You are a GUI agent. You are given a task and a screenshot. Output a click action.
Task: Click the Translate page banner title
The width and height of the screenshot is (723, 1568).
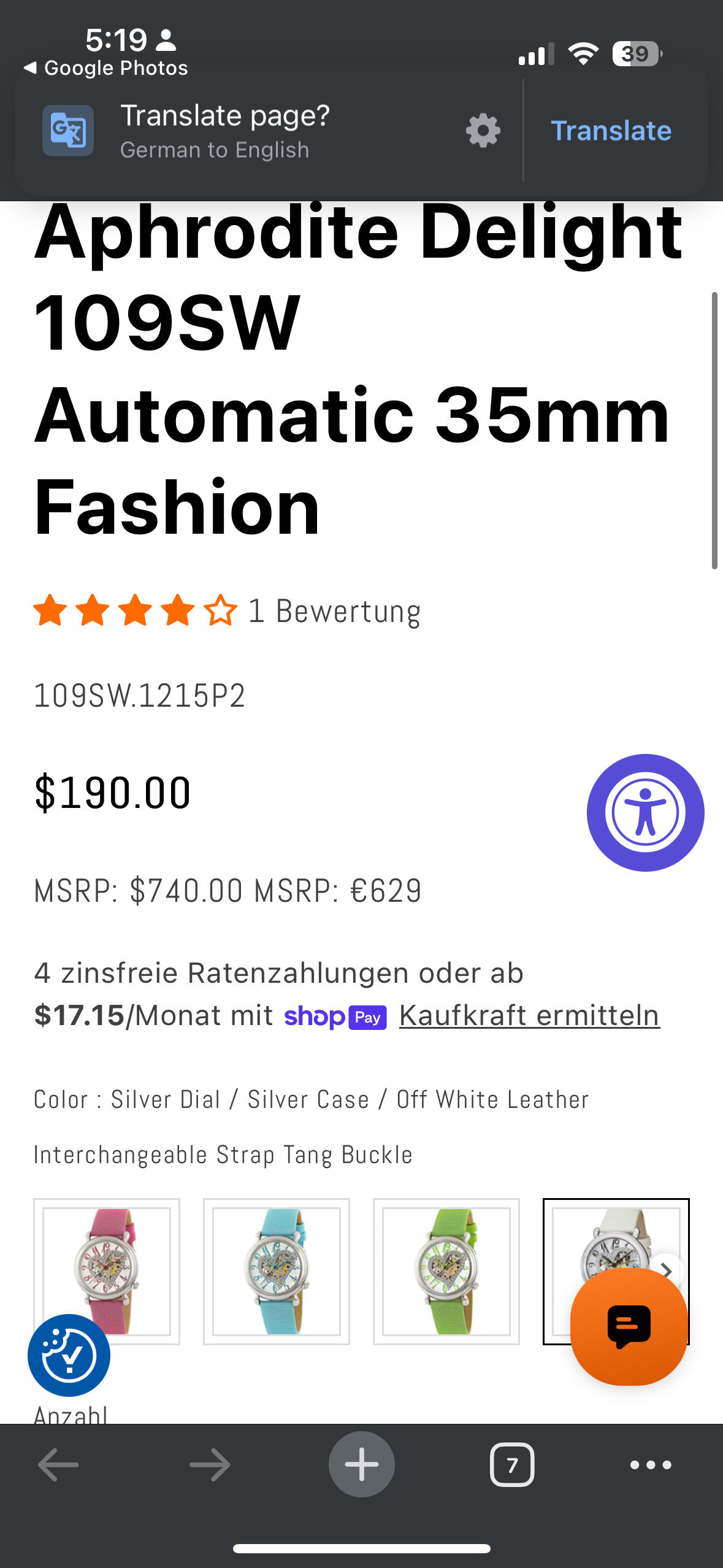[226, 115]
